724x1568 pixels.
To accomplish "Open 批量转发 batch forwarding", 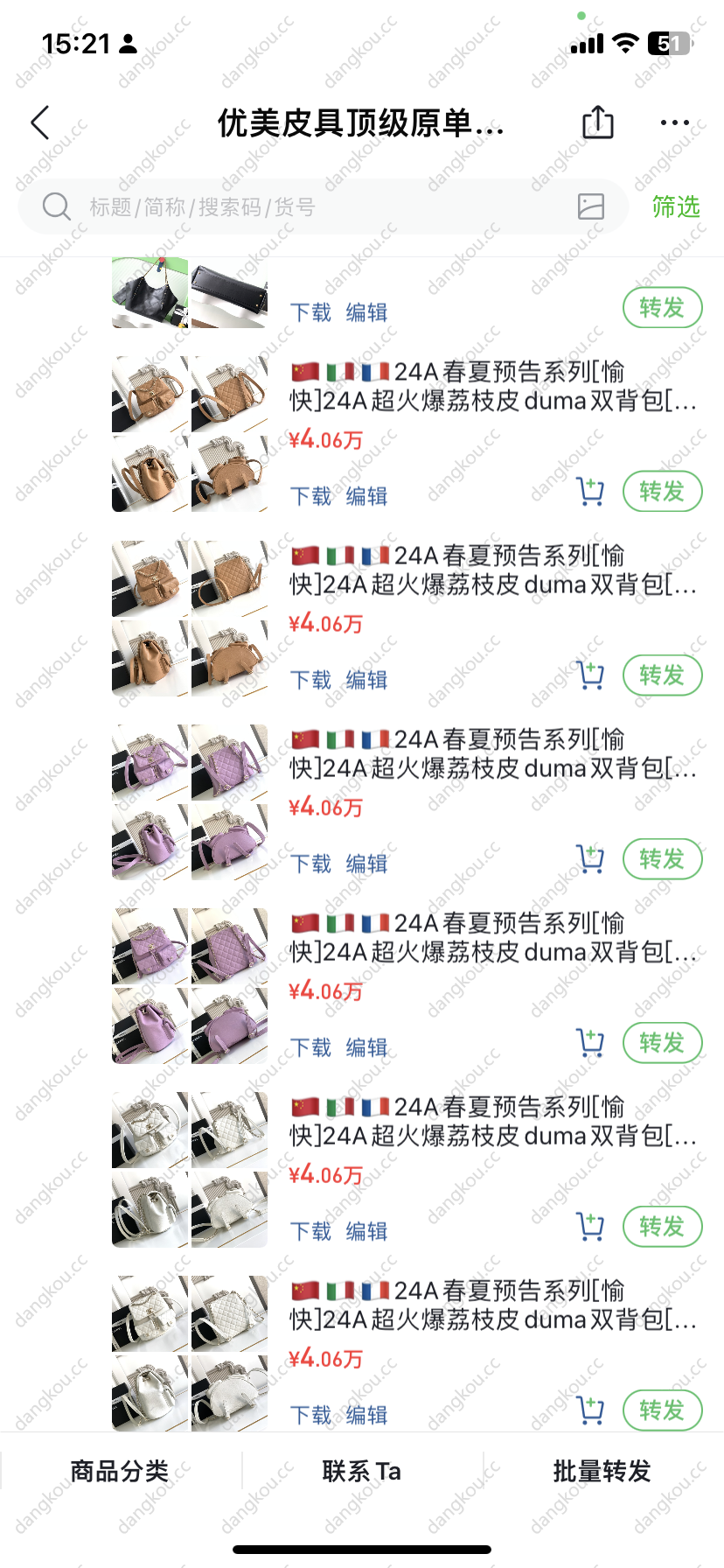I will (602, 1471).
